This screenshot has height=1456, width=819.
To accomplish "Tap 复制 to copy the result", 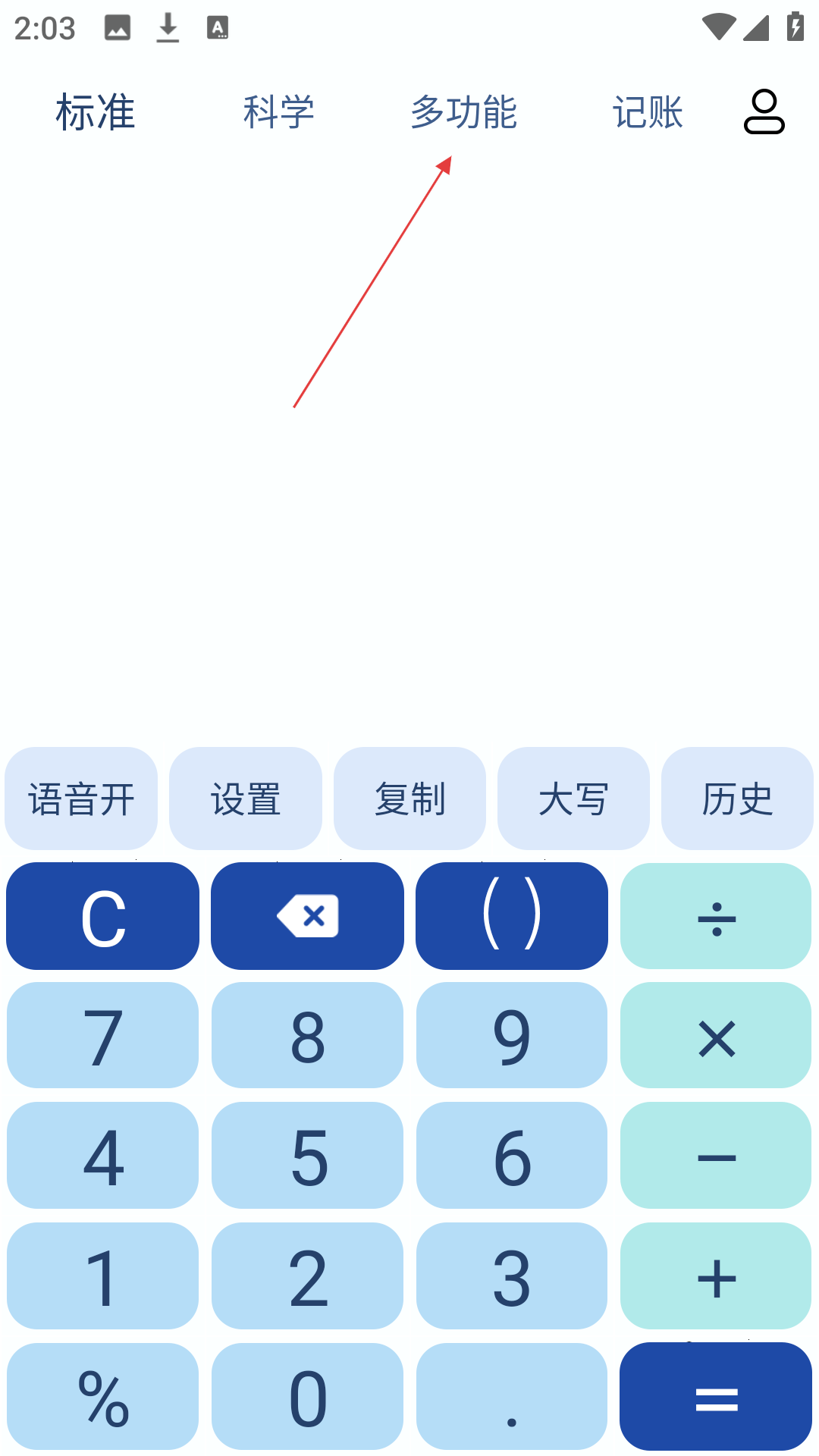I will 409,799.
